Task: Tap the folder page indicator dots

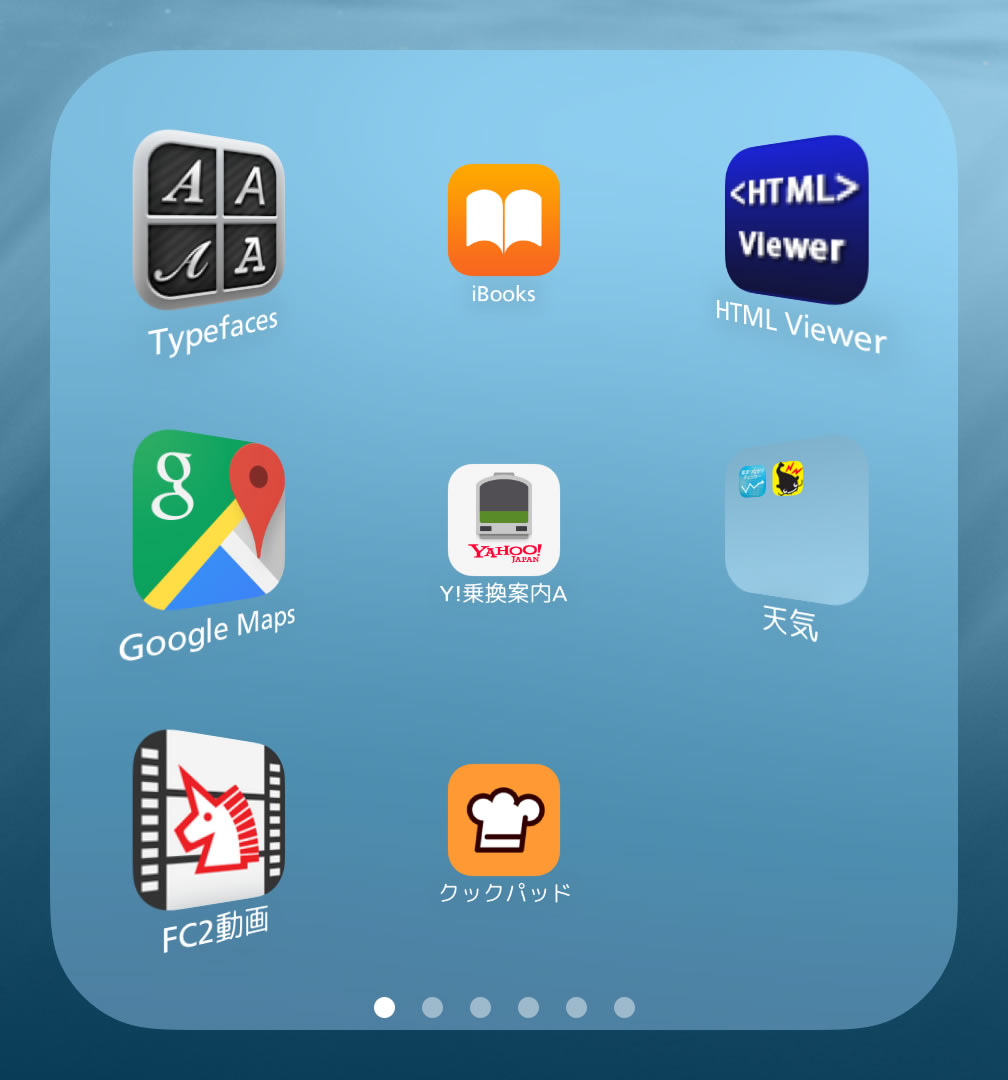Action: tap(504, 1007)
